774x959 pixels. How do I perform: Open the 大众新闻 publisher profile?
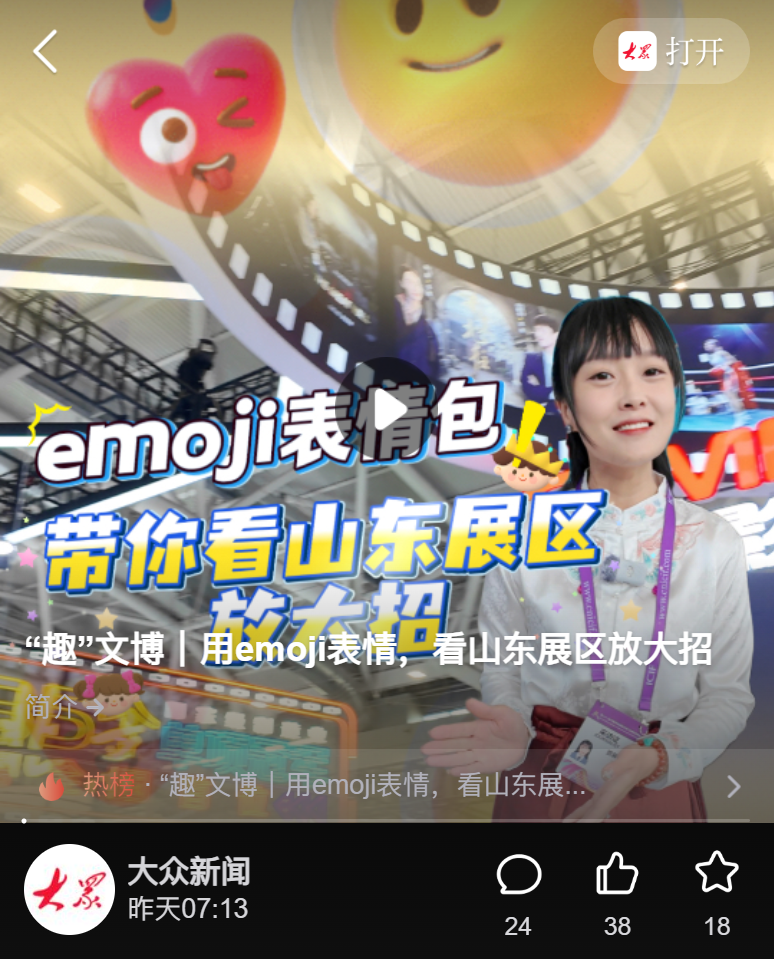click(x=70, y=889)
